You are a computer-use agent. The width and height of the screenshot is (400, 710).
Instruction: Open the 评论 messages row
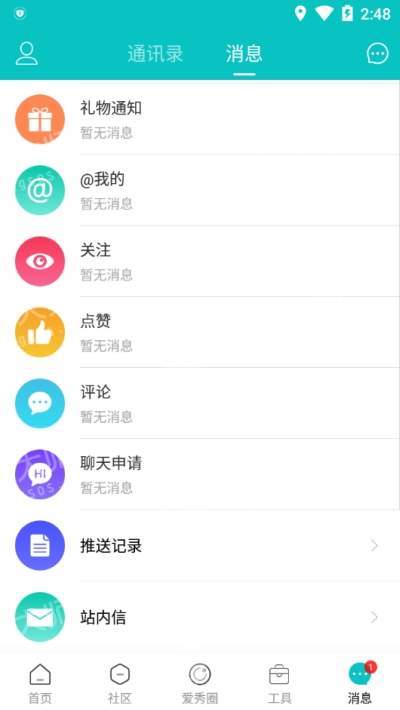[200, 403]
